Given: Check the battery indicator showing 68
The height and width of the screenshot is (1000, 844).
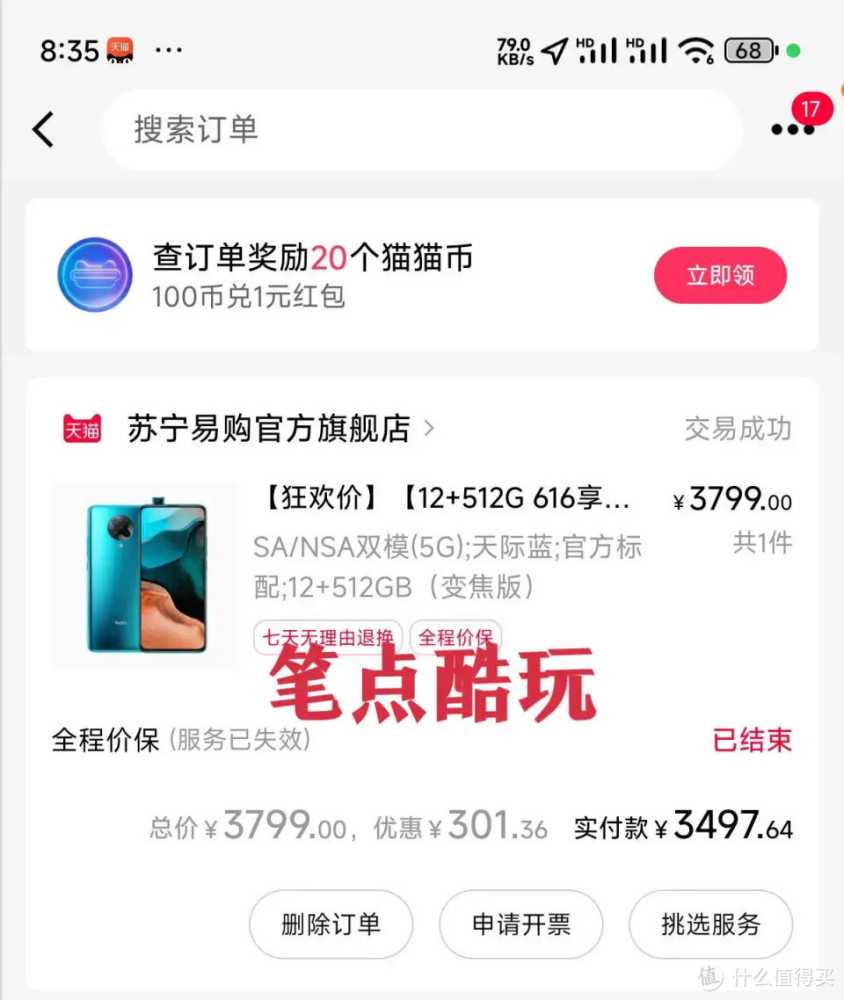Looking at the screenshot, I should 749,49.
